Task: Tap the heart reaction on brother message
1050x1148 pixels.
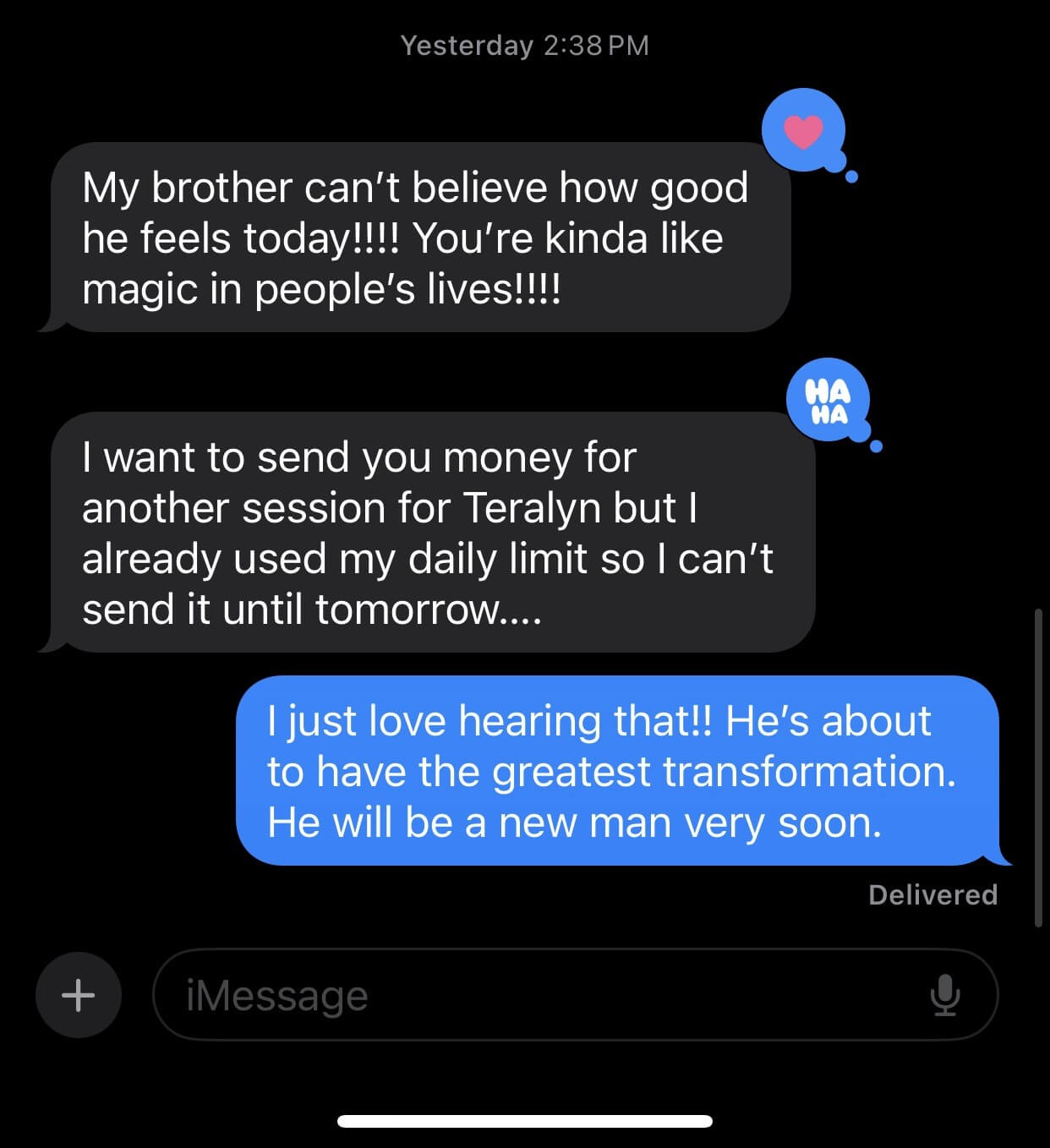Action: (802, 131)
